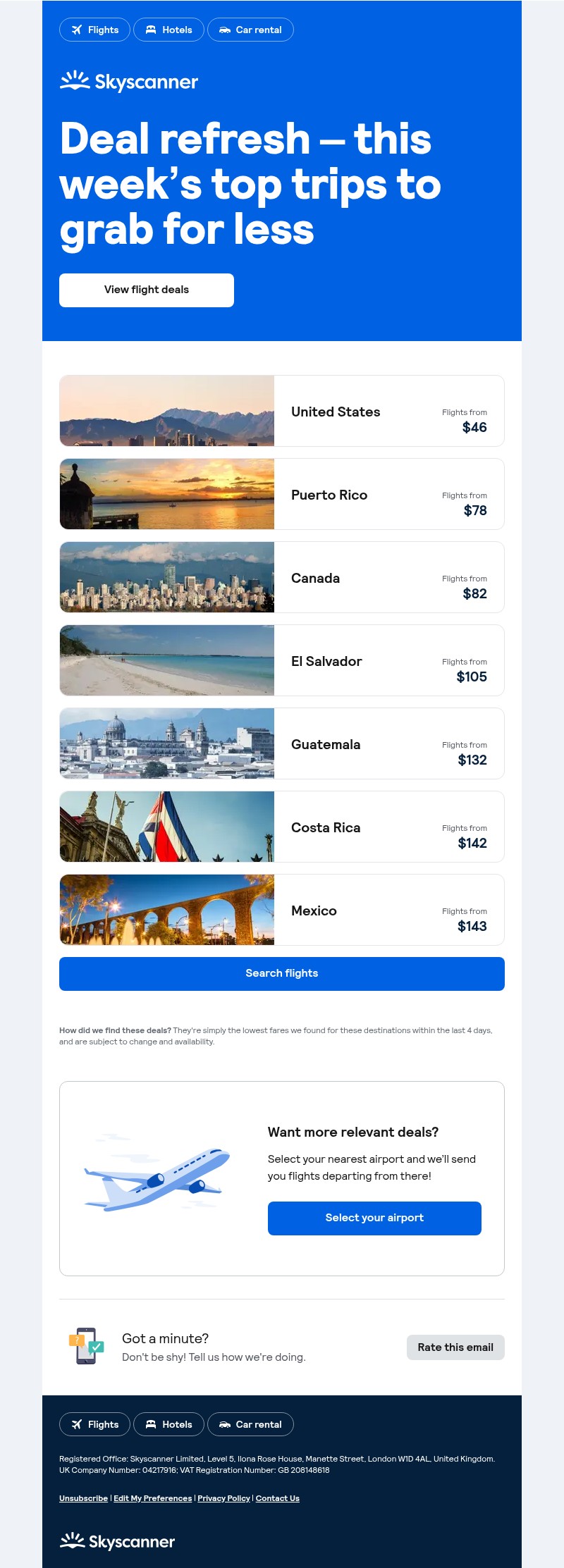The width and height of the screenshot is (564, 1568).
Task: Select the Flights tab at the top
Action: pyautogui.click(x=94, y=30)
